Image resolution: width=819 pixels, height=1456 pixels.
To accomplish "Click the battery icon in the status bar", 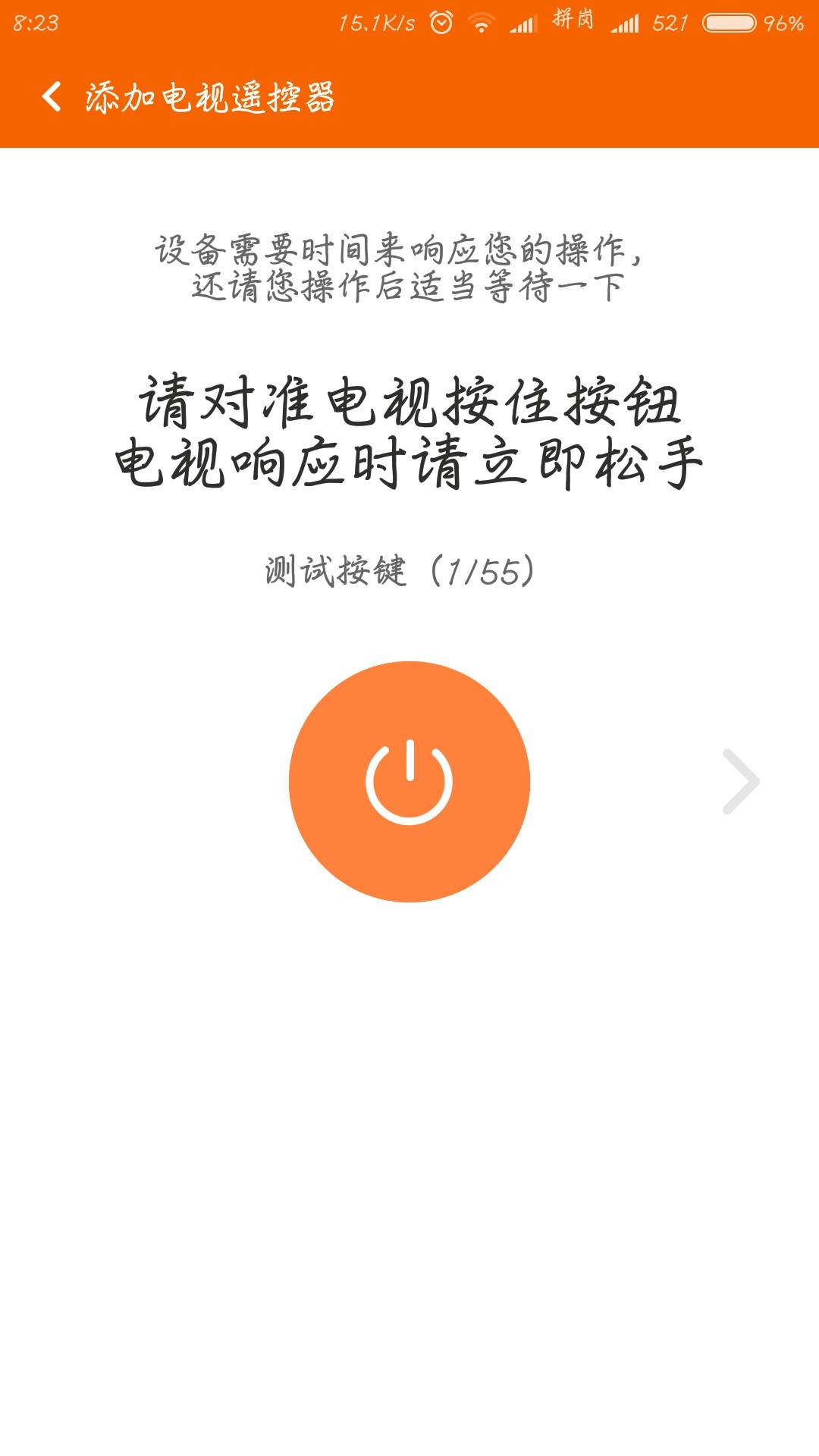I will tap(730, 21).
